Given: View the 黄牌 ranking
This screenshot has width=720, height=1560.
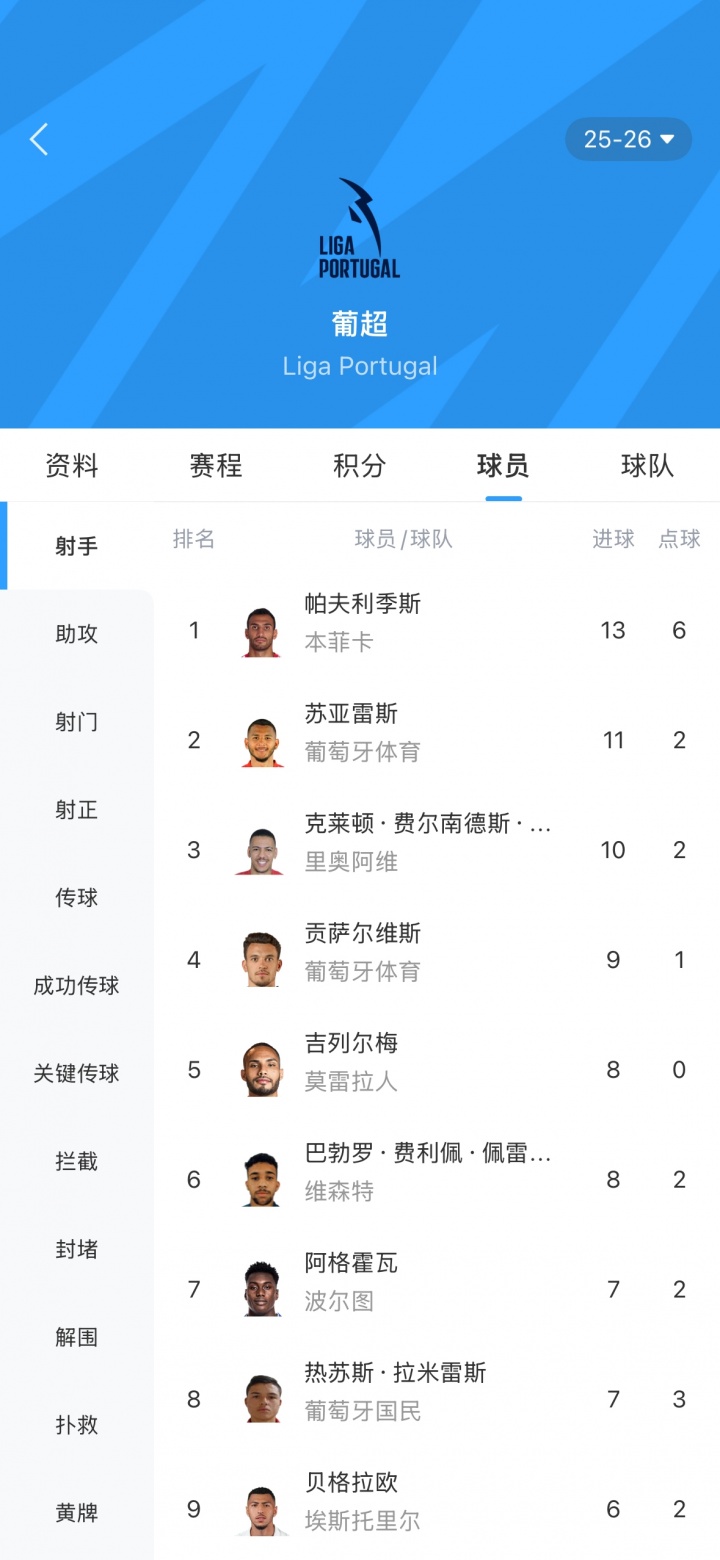Looking at the screenshot, I should click(77, 1514).
